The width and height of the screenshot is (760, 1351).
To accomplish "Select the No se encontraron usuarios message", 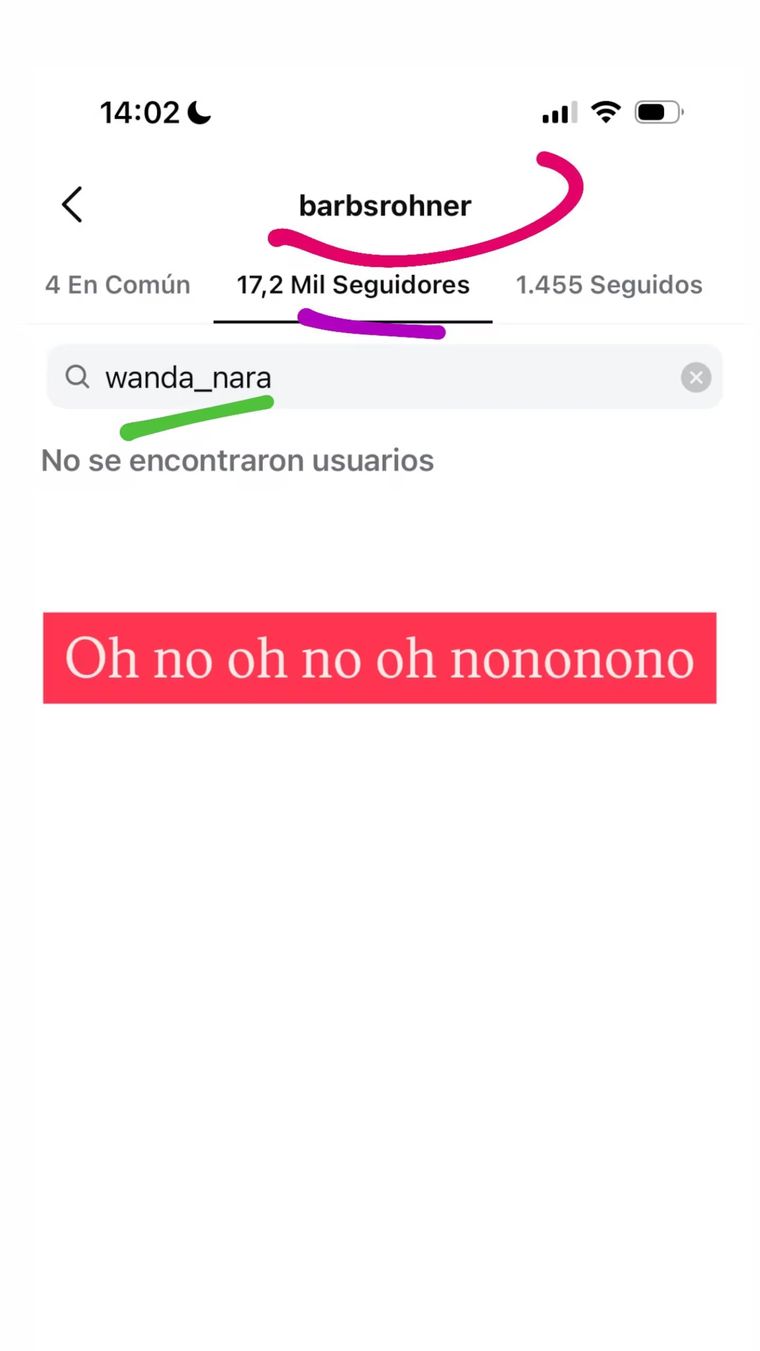I will (x=237, y=460).
